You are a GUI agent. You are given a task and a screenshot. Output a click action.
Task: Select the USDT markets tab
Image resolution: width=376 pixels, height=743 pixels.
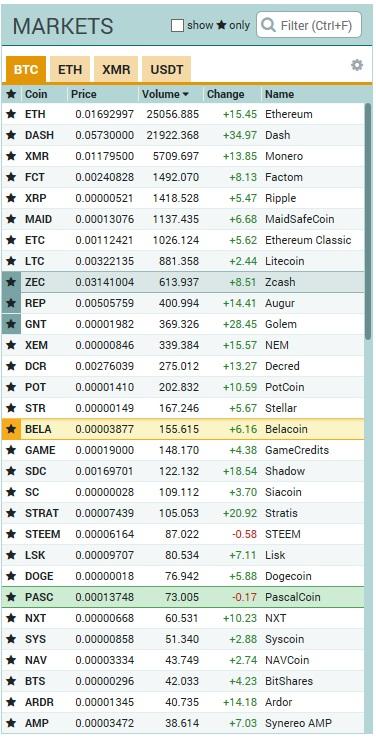[x=166, y=70]
